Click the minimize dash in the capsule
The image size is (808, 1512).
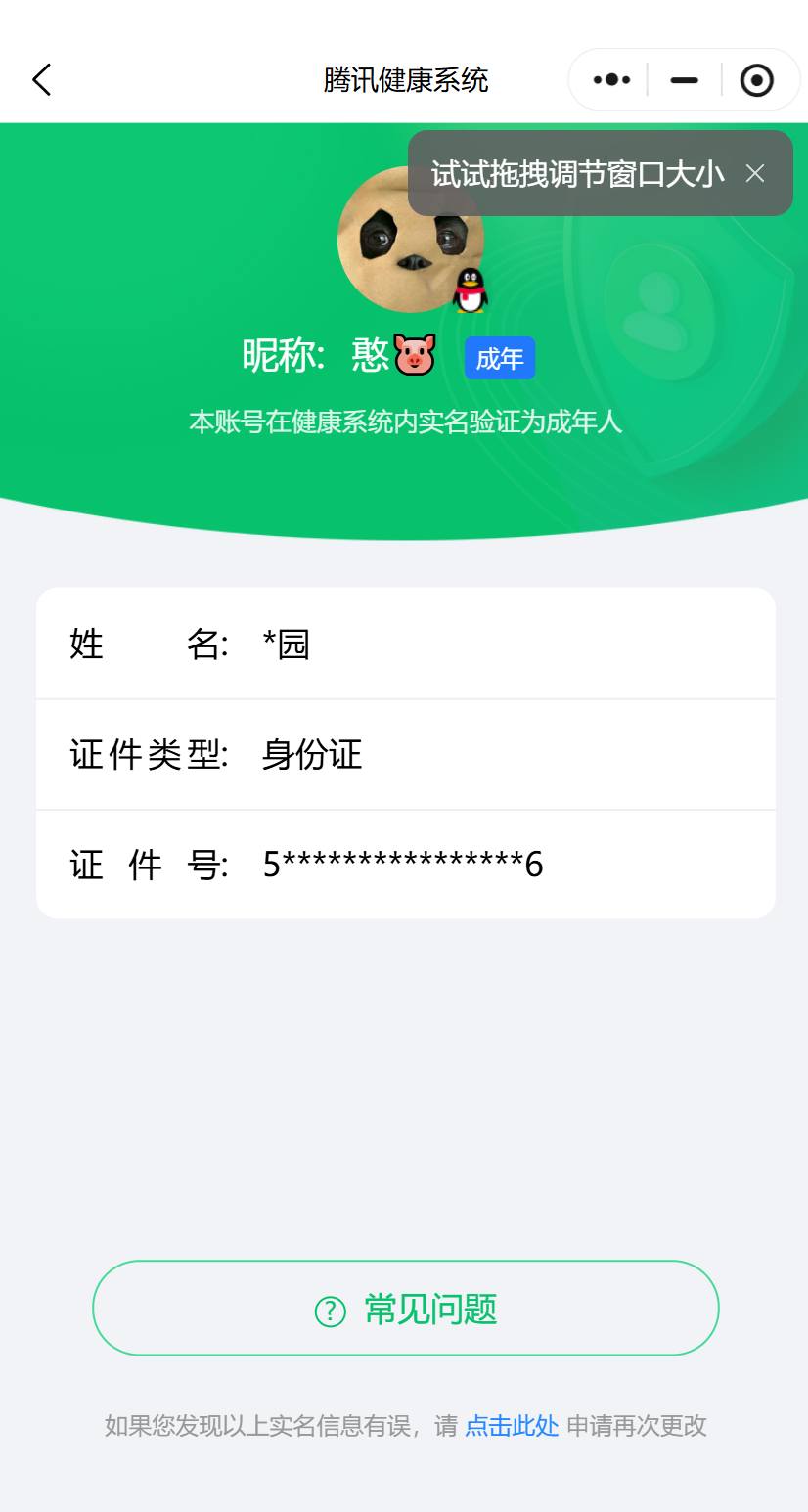coord(683,79)
